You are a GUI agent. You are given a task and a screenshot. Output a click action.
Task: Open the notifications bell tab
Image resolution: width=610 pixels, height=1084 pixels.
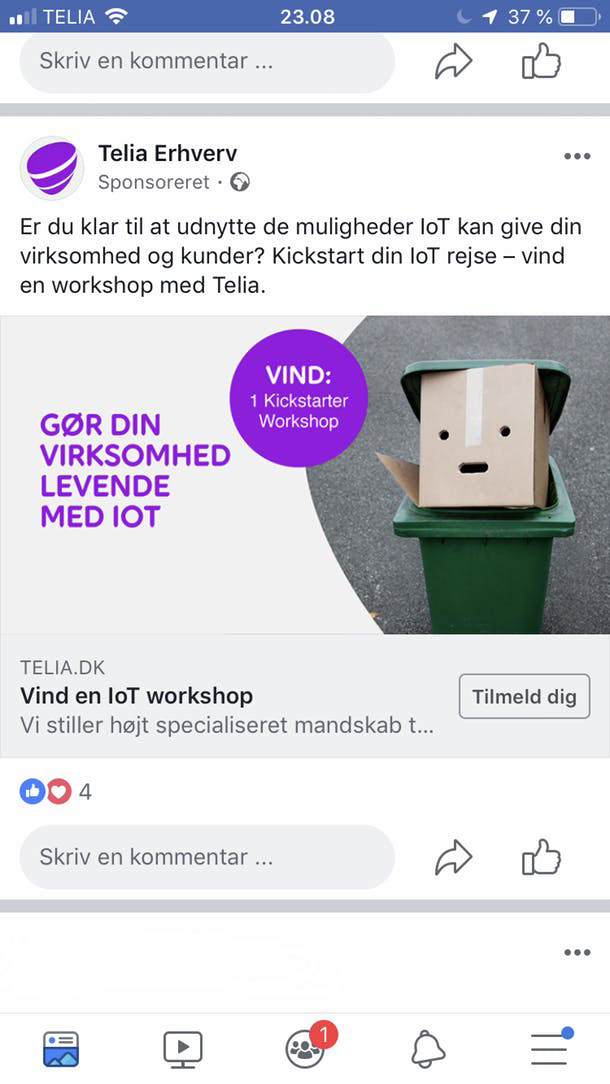tap(428, 1048)
